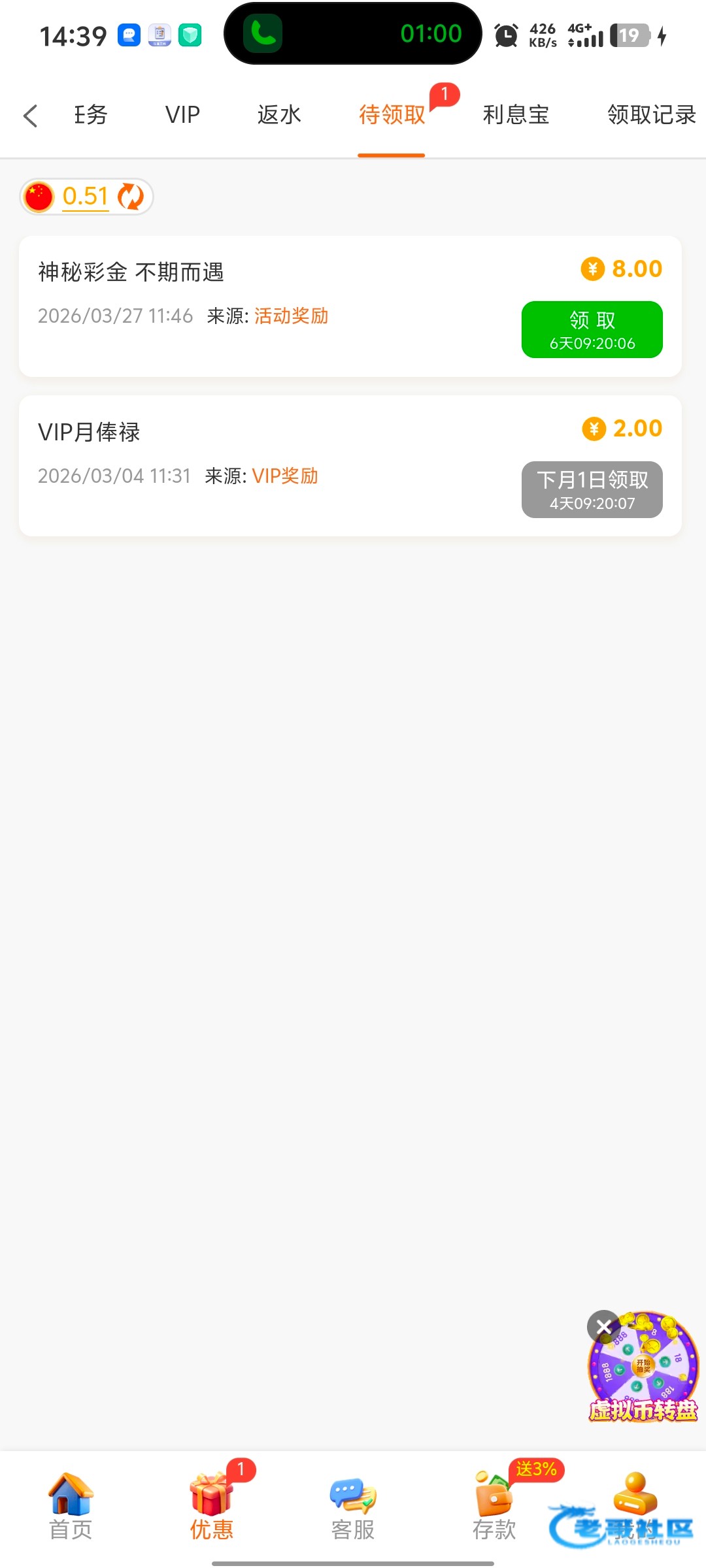Go to the 首页 home tab
The width and height of the screenshot is (706, 1568).
[x=71, y=1506]
